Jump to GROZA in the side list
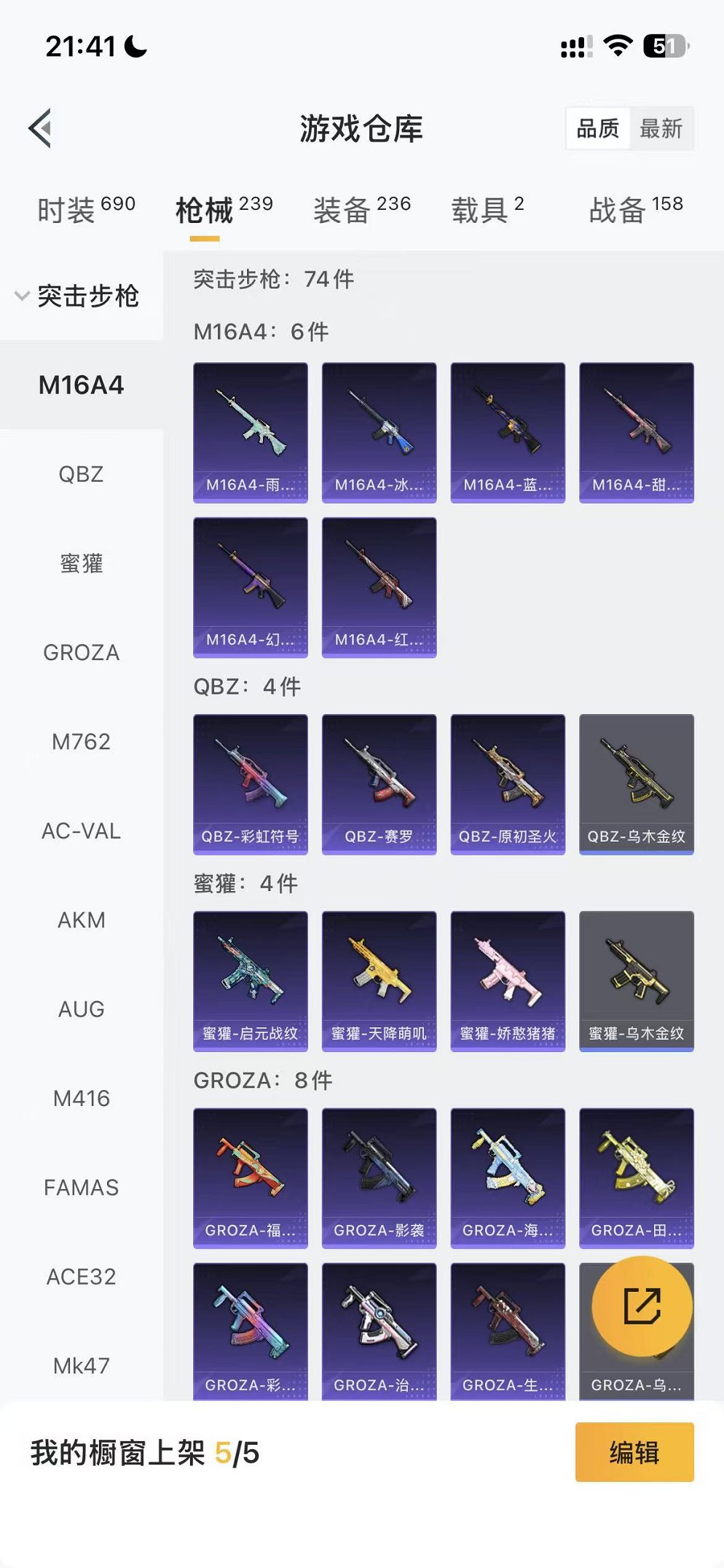This screenshot has width=724, height=1568. (81, 653)
